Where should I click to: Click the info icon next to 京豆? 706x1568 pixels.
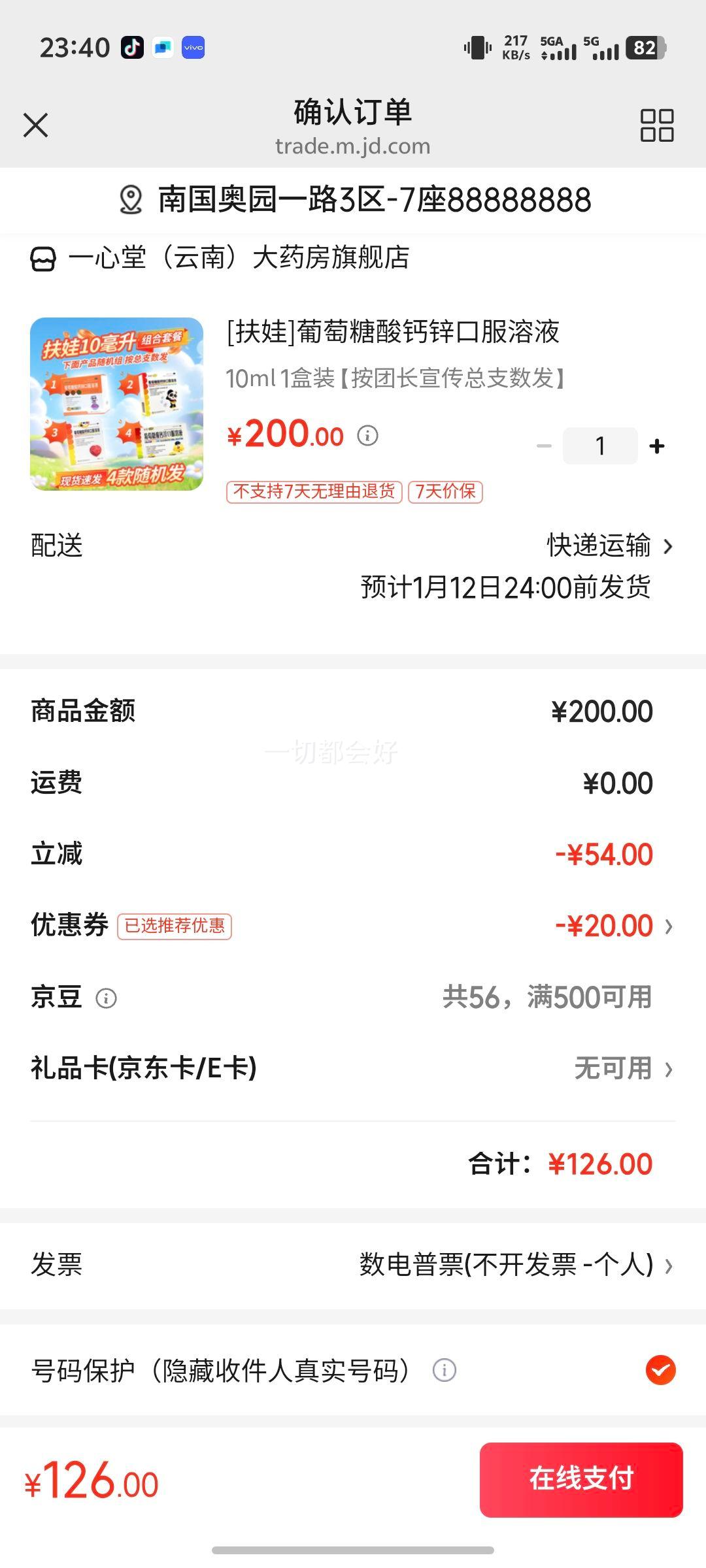(x=109, y=997)
